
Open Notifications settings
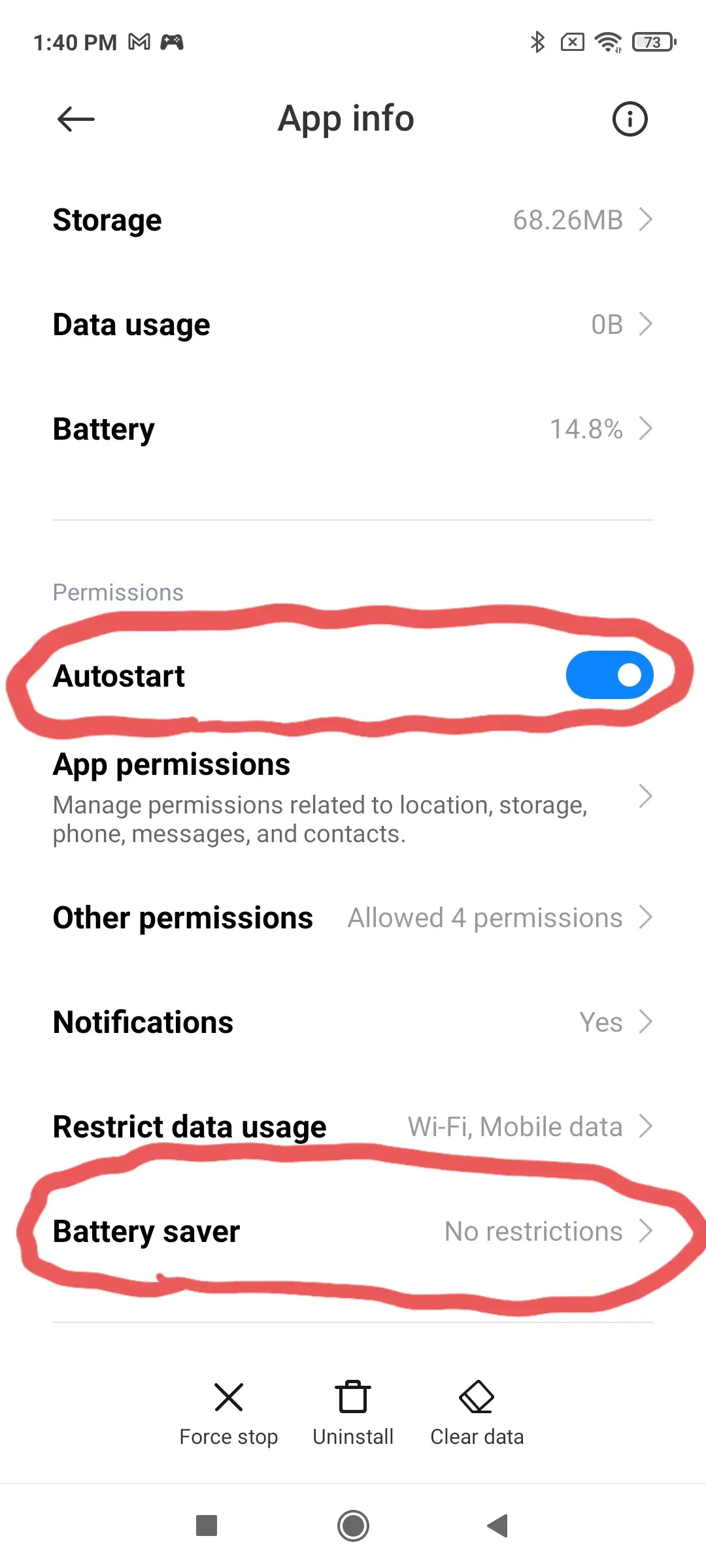tap(353, 1022)
